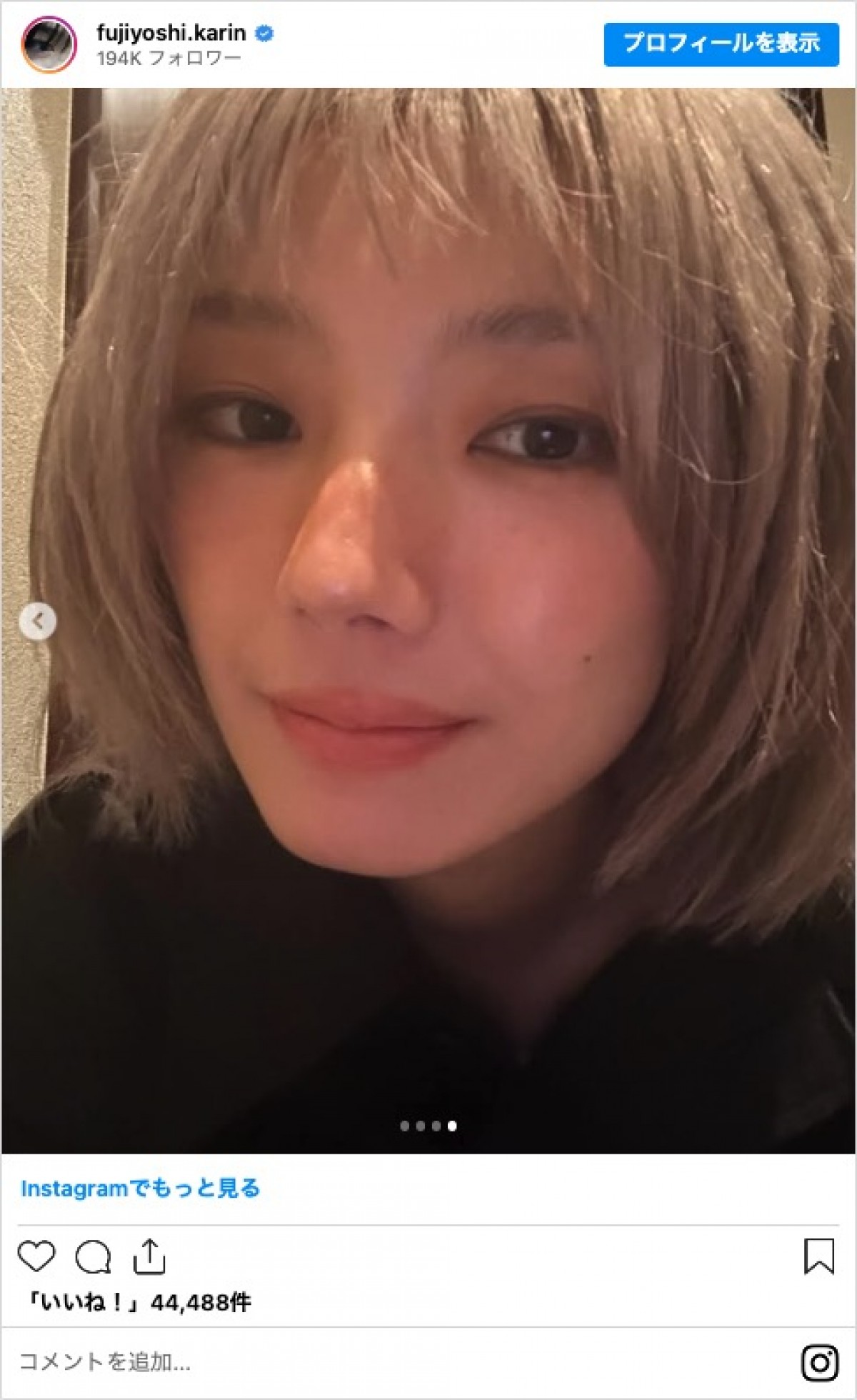Open the Instagram logo icon
The height and width of the screenshot is (1400, 857).
pos(819,1363)
